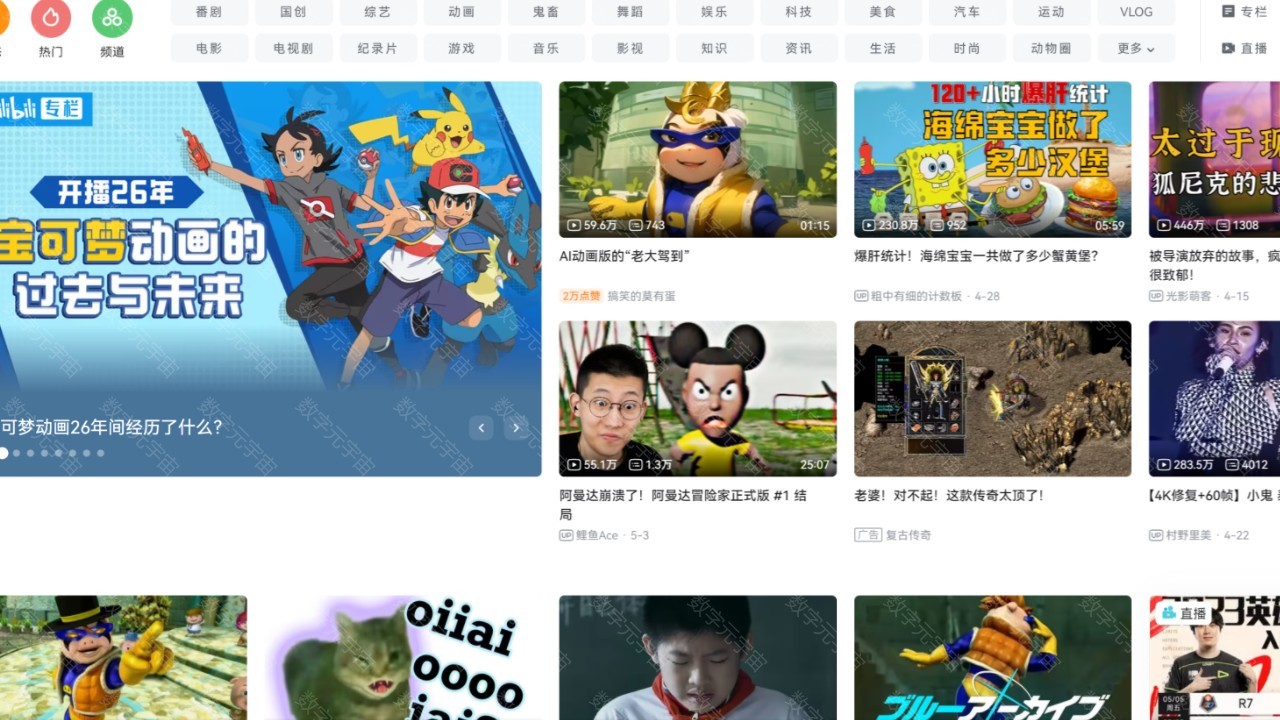Go to the 专栏 section
The height and width of the screenshot is (720, 1280).
pos(1244,12)
